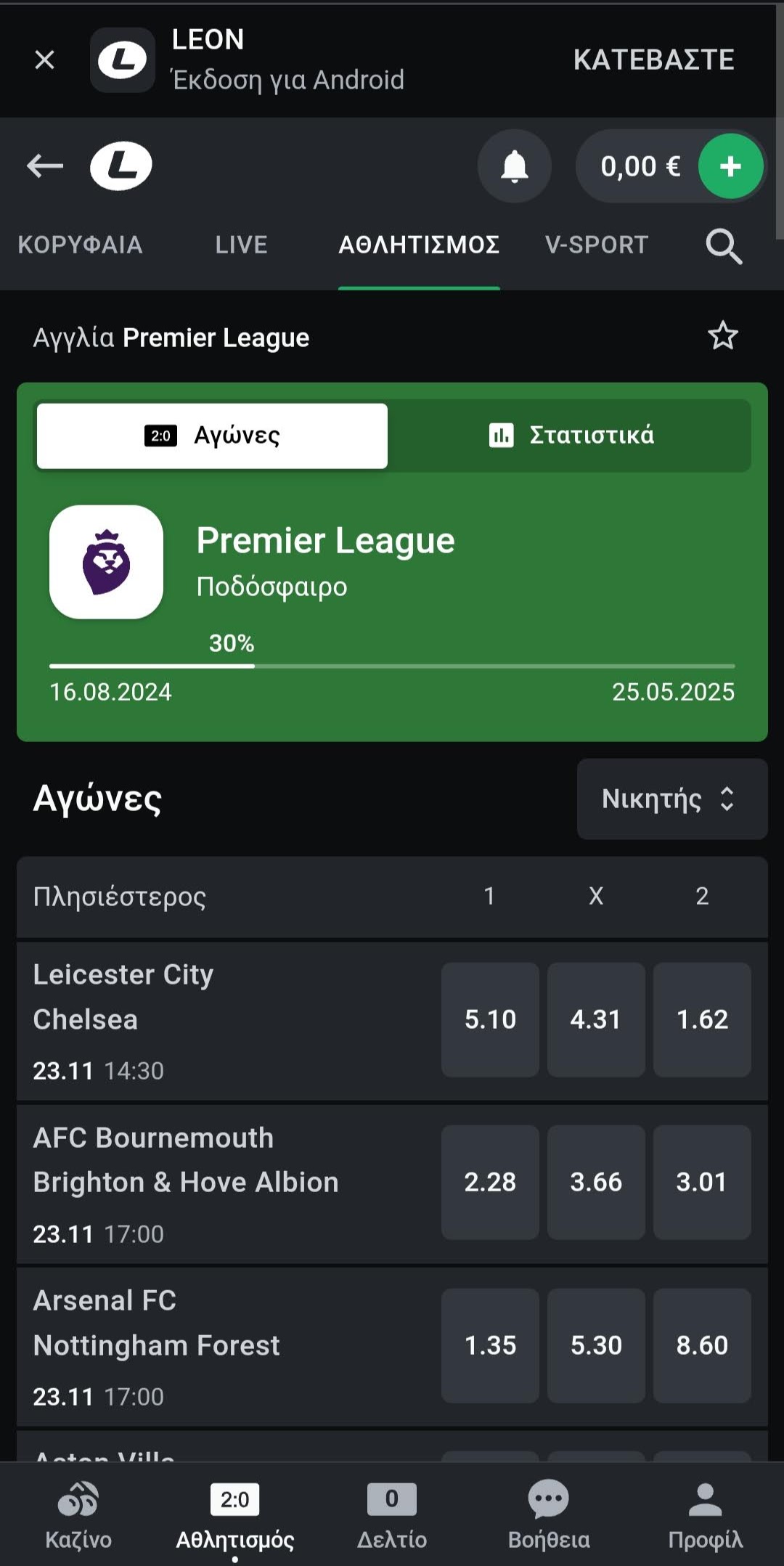Open search with the magnifier icon

tap(723, 247)
